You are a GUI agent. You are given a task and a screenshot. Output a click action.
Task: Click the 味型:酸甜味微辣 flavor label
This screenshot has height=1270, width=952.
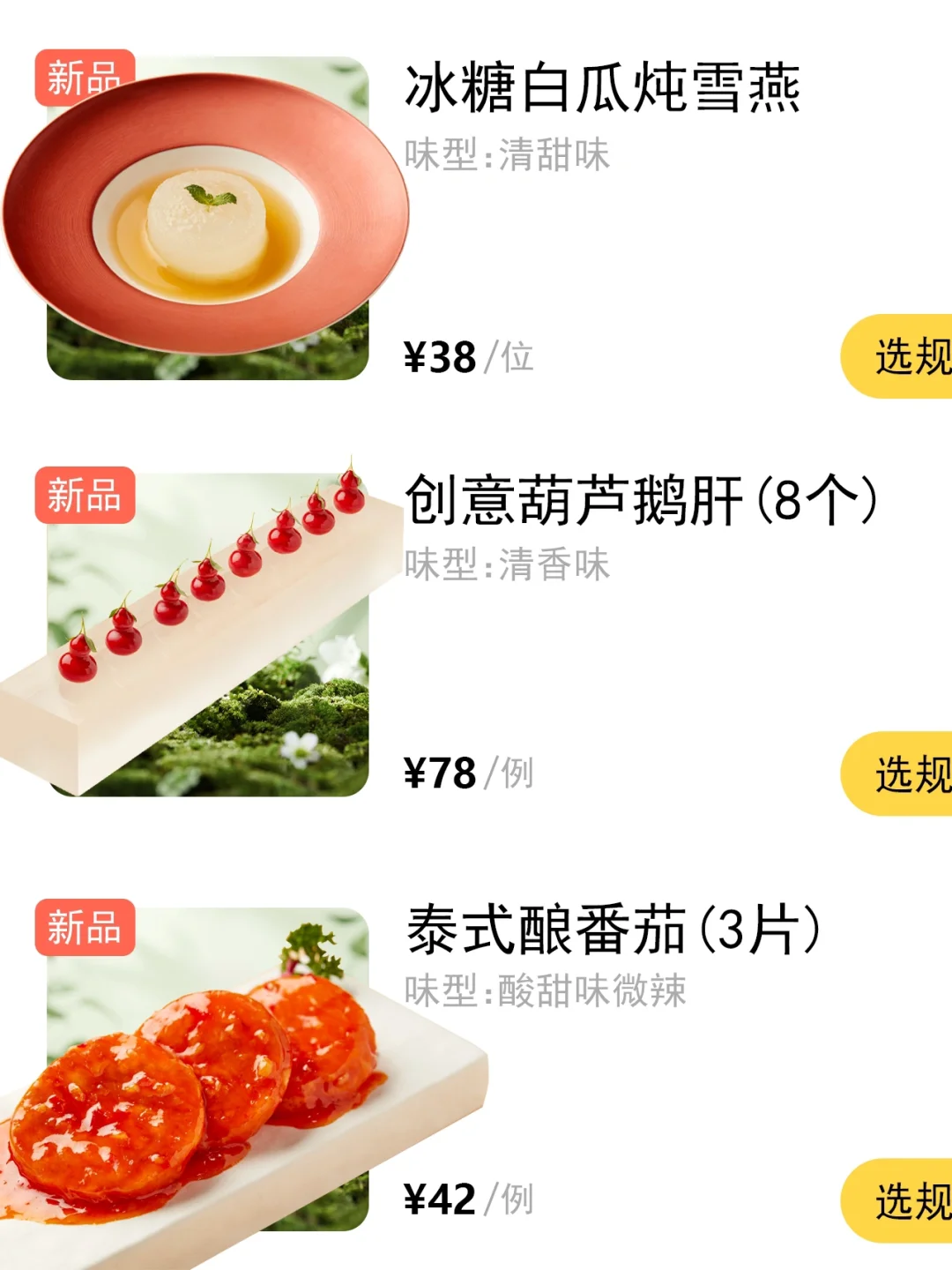click(x=547, y=990)
